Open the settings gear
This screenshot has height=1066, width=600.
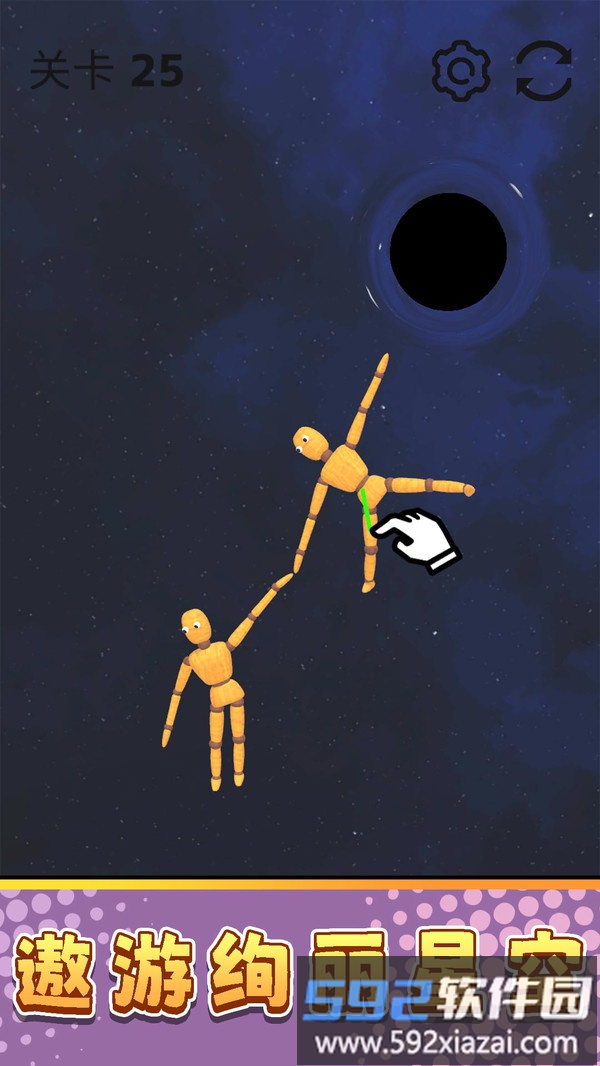tap(460, 71)
